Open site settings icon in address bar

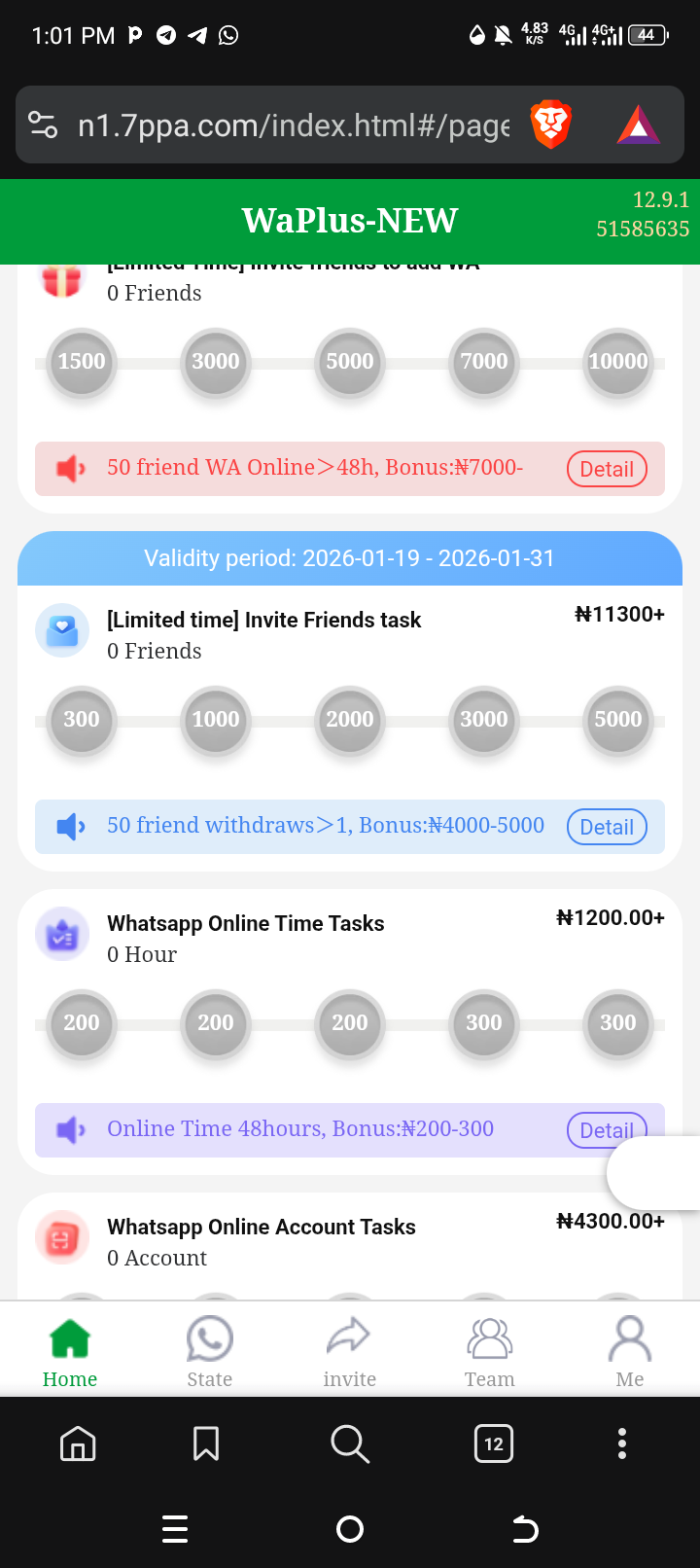[44, 125]
